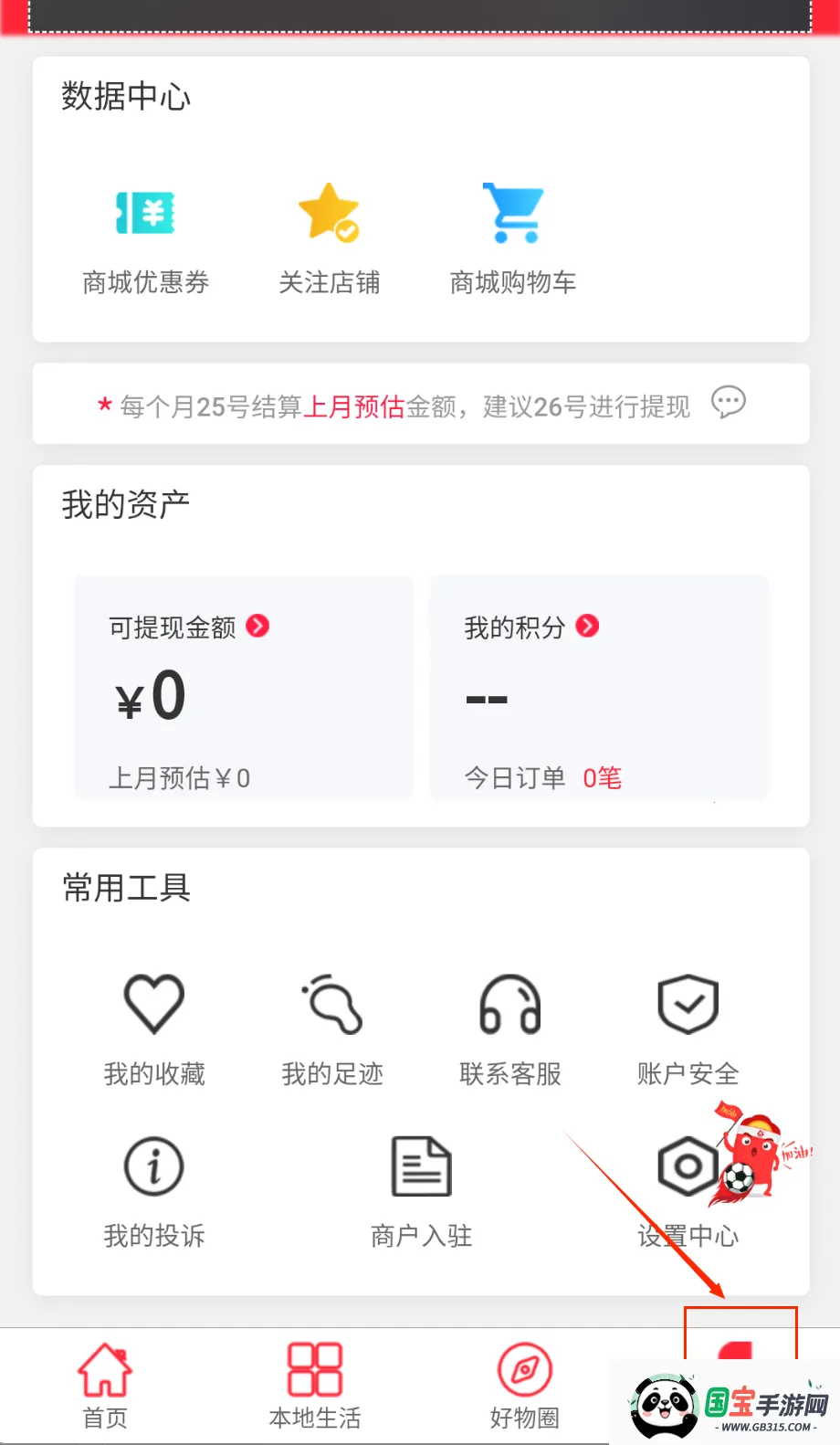This screenshot has width=840, height=1445.
Task: Tap the 商户入驻 document icon
Action: click(420, 1166)
